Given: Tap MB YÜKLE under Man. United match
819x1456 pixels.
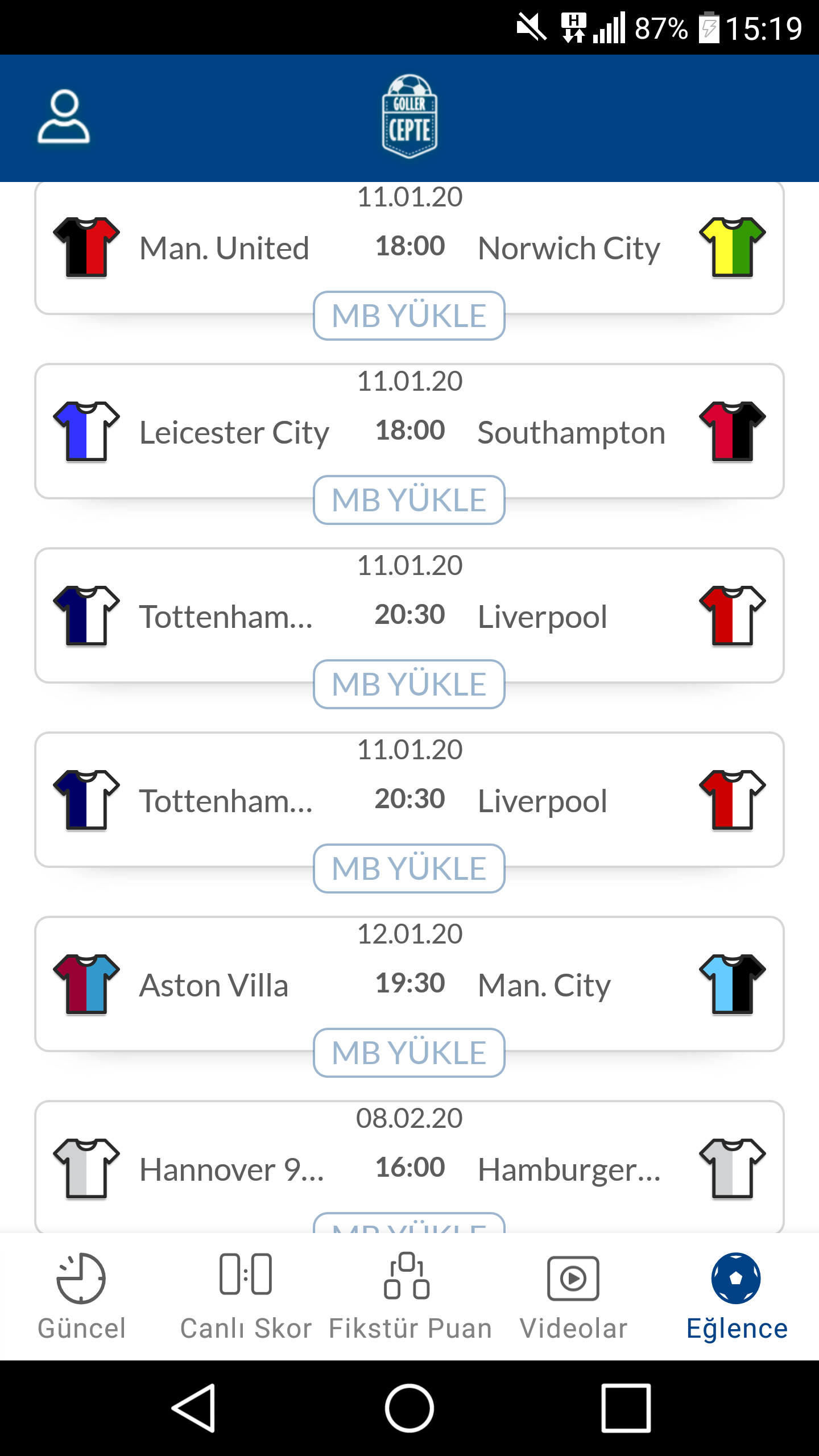Looking at the screenshot, I should (x=409, y=316).
